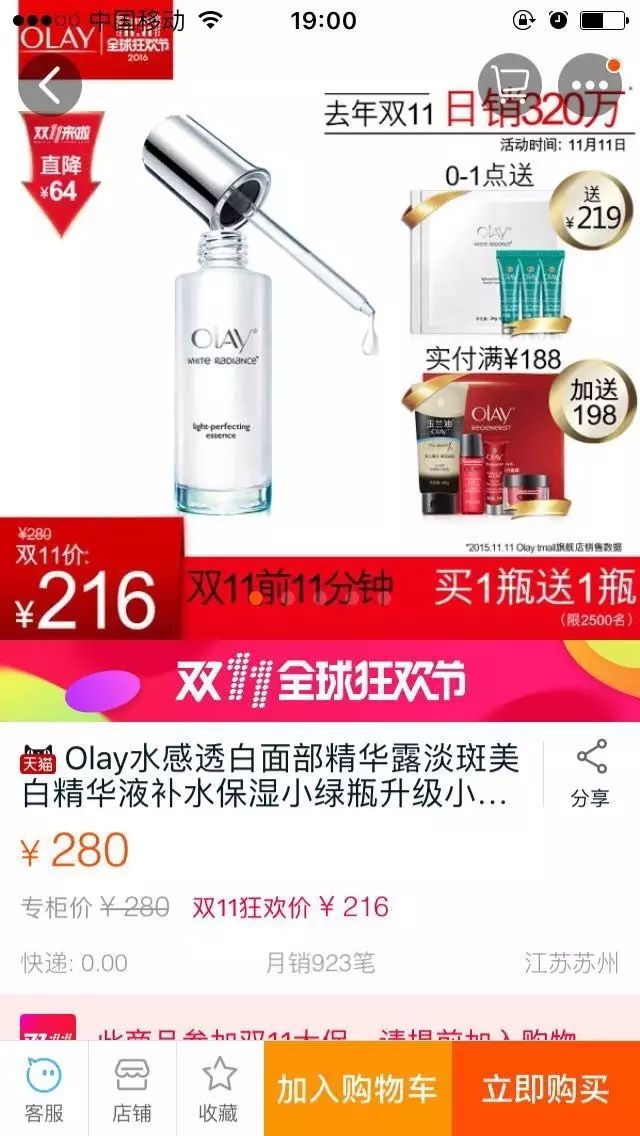Go back using the back arrow

click(x=48, y=85)
